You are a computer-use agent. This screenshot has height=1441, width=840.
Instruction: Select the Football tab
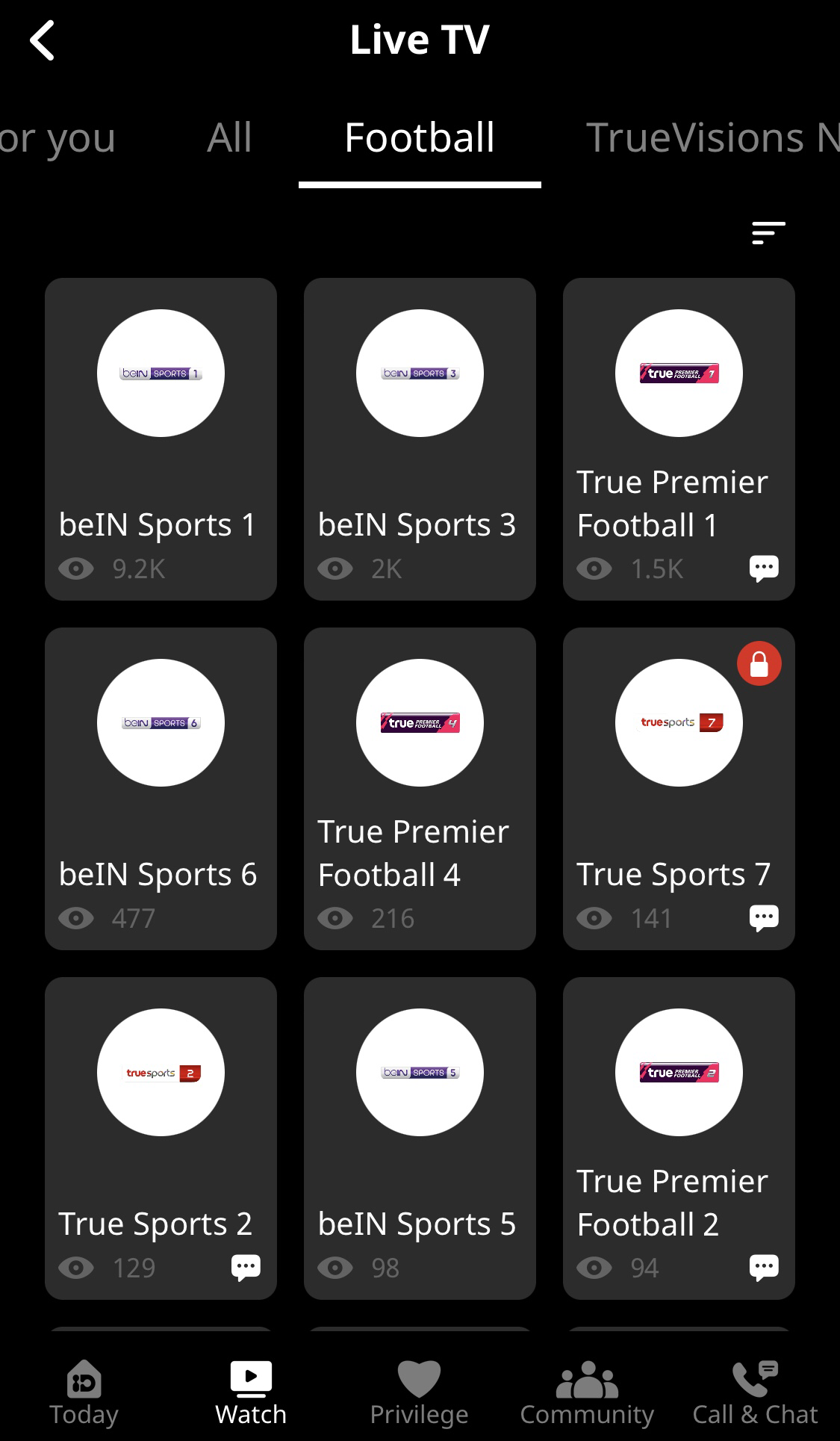pos(420,137)
